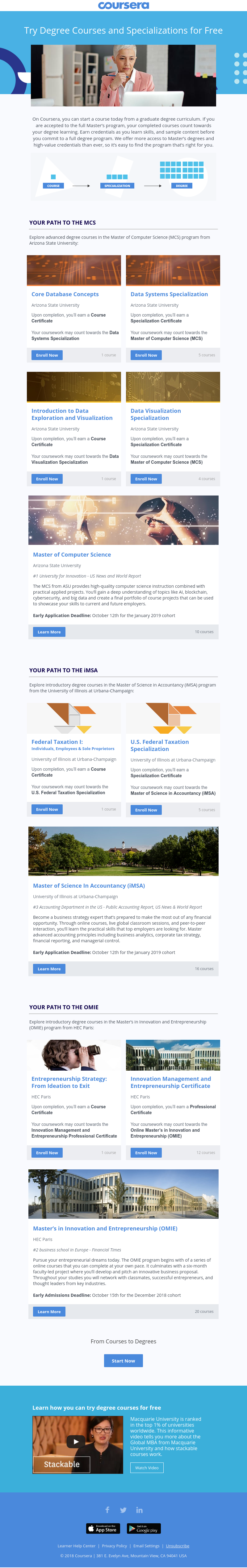Image resolution: width=247 pixels, height=1568 pixels.
Task: Enroll in Innovation Management and Entrepreneurship Certificate
Action: tap(146, 1153)
